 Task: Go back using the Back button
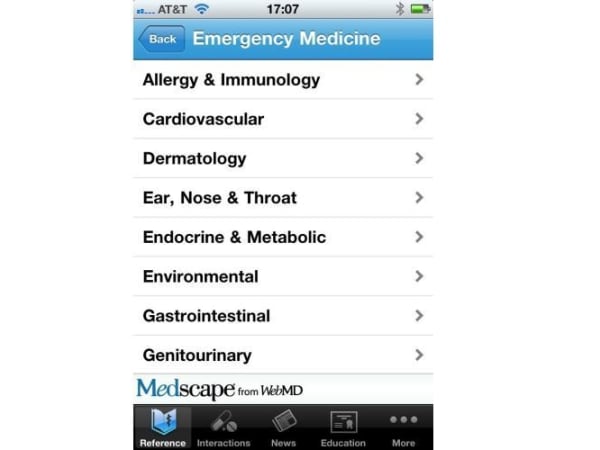click(160, 39)
